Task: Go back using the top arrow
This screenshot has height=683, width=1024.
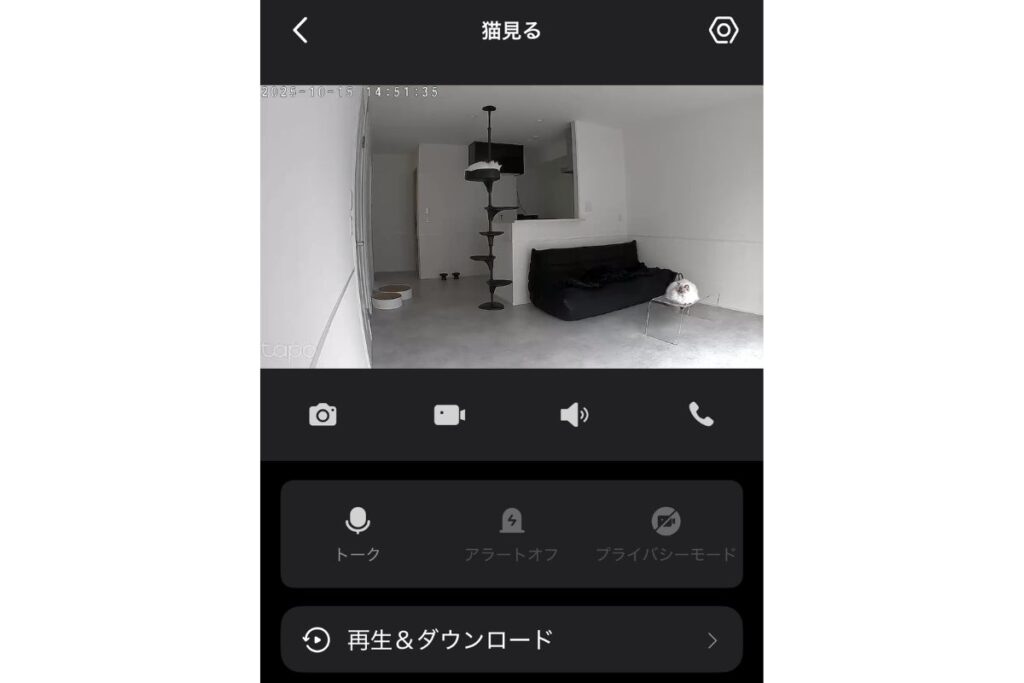Action: (x=300, y=30)
